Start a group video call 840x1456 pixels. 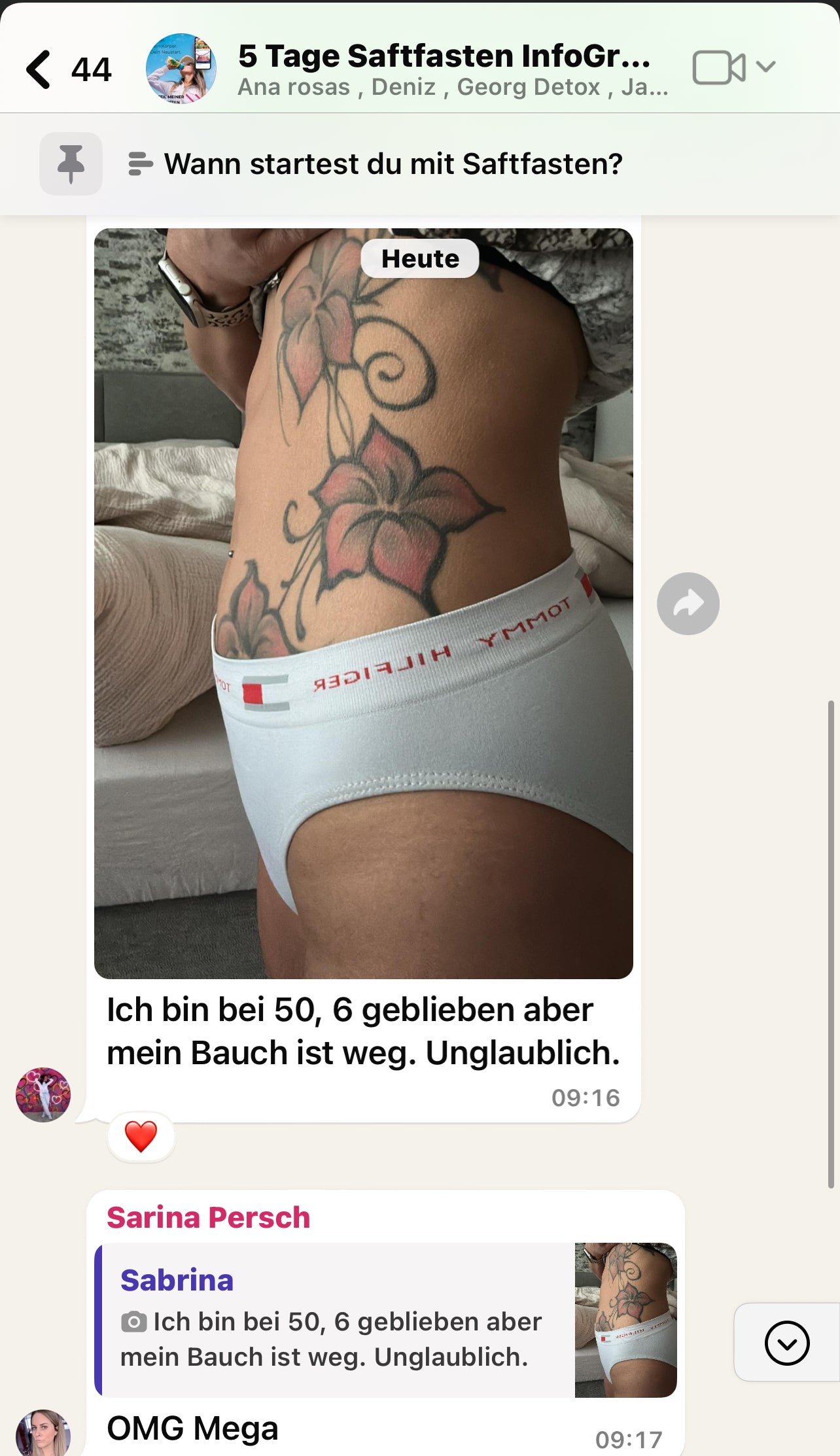[718, 67]
